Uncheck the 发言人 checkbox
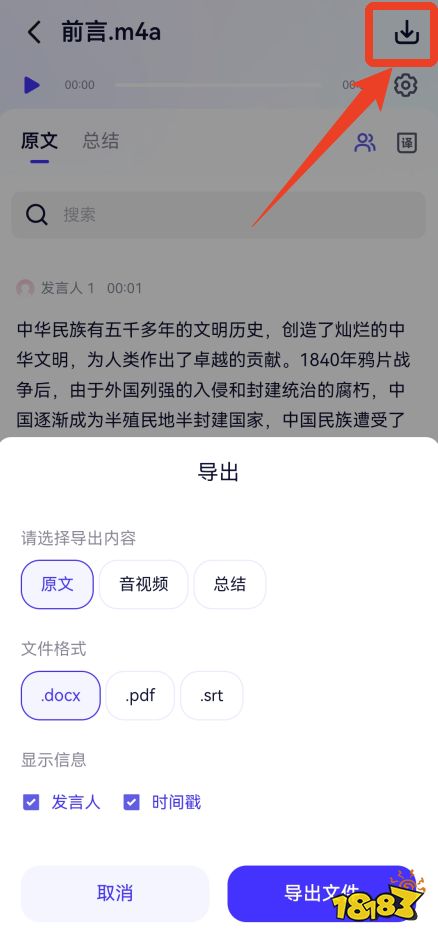 [x=31, y=802]
